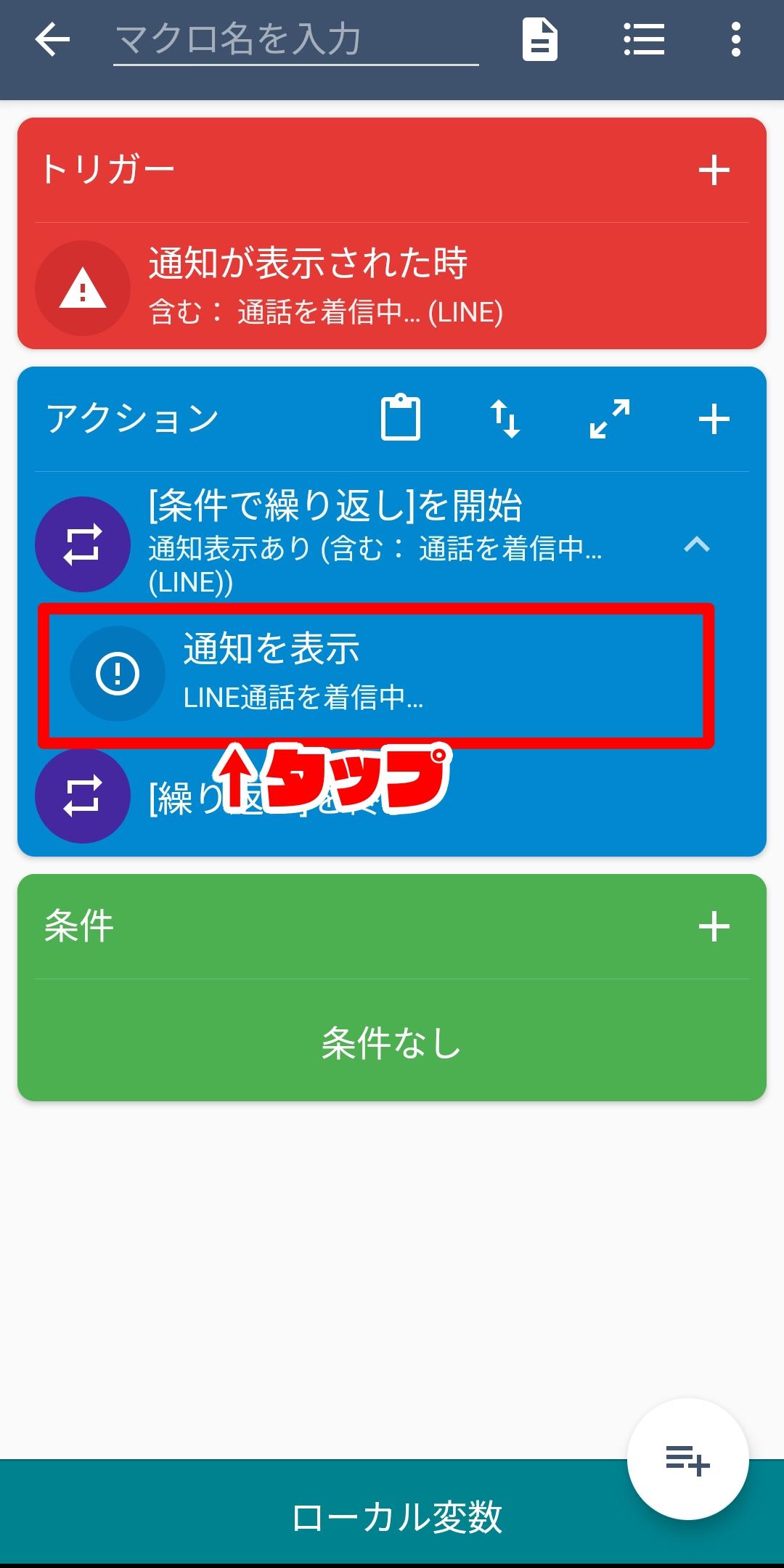
Task: Open the 通知が表示された時 trigger
Action: coord(392,287)
